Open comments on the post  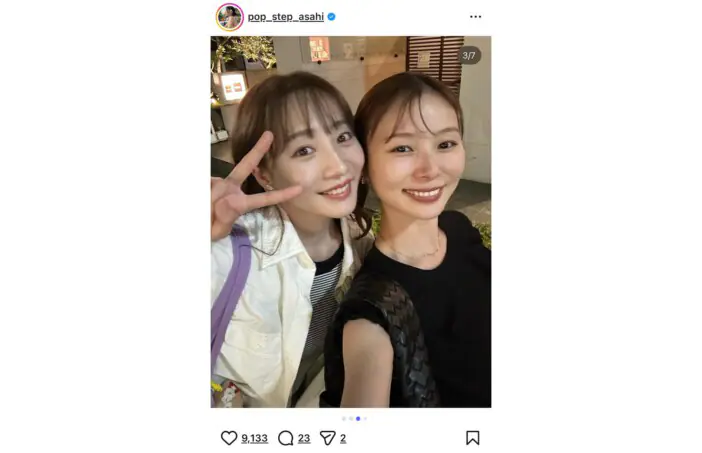pyautogui.click(x=286, y=438)
